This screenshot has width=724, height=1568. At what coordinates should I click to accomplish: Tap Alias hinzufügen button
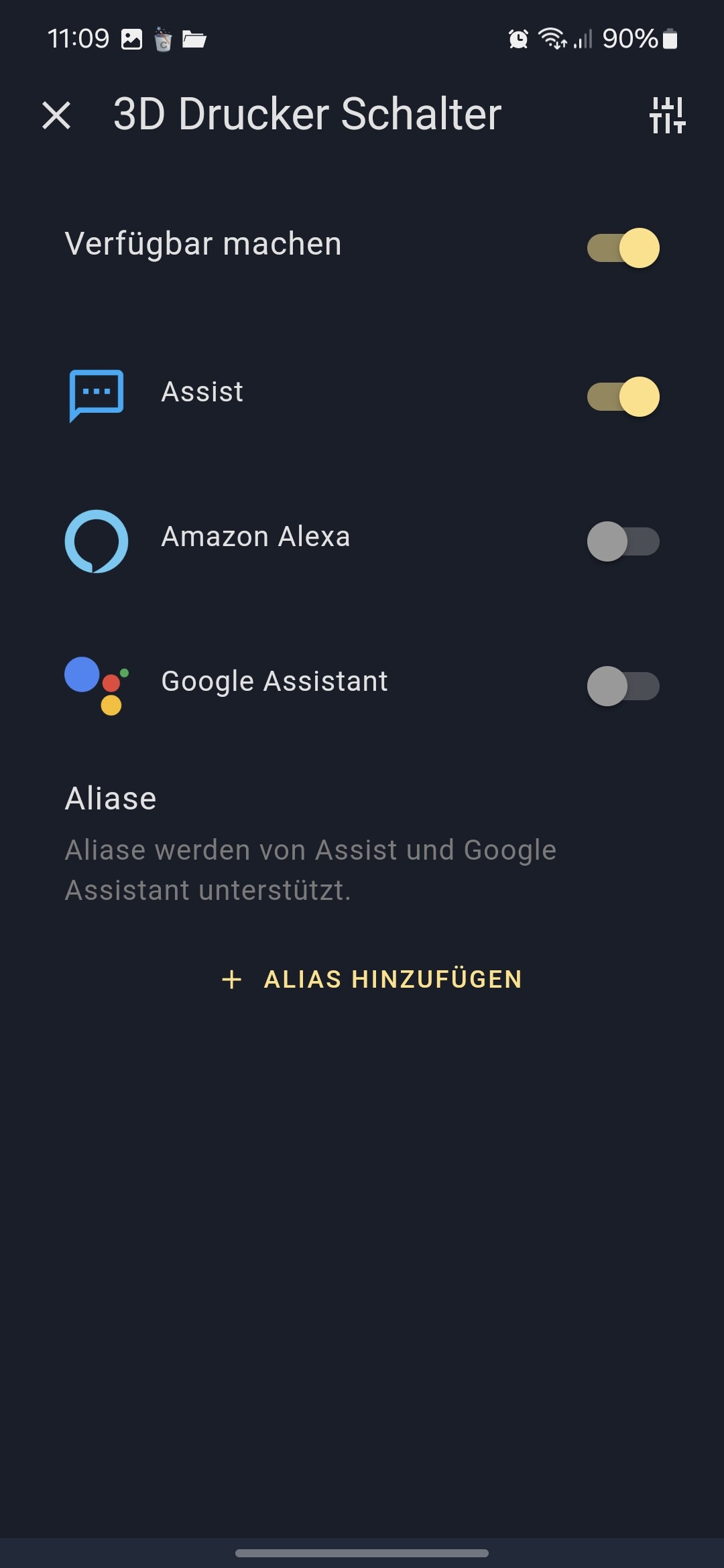[x=371, y=979]
